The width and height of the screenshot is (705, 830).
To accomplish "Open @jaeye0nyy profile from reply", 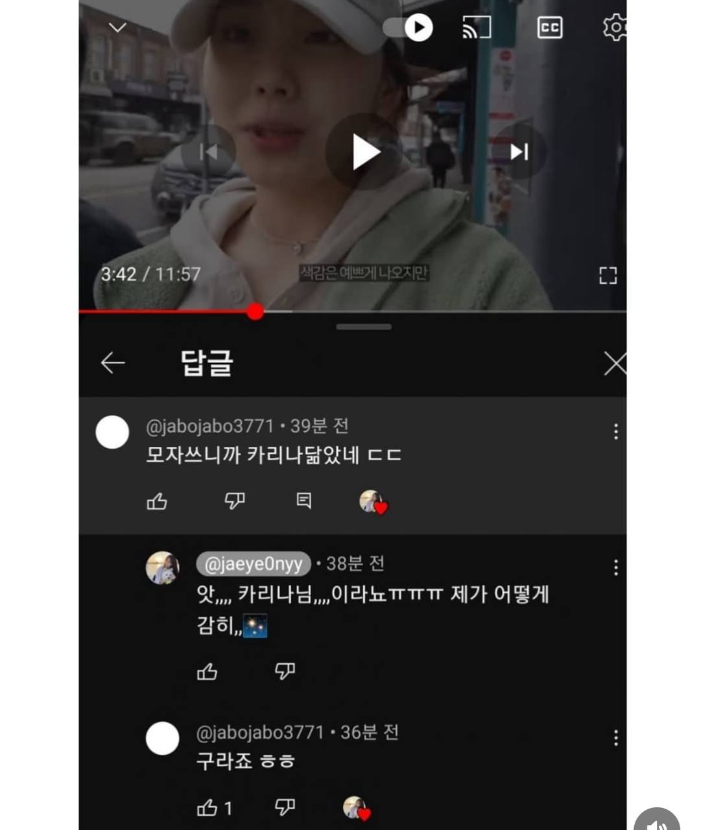I will tap(163, 567).
